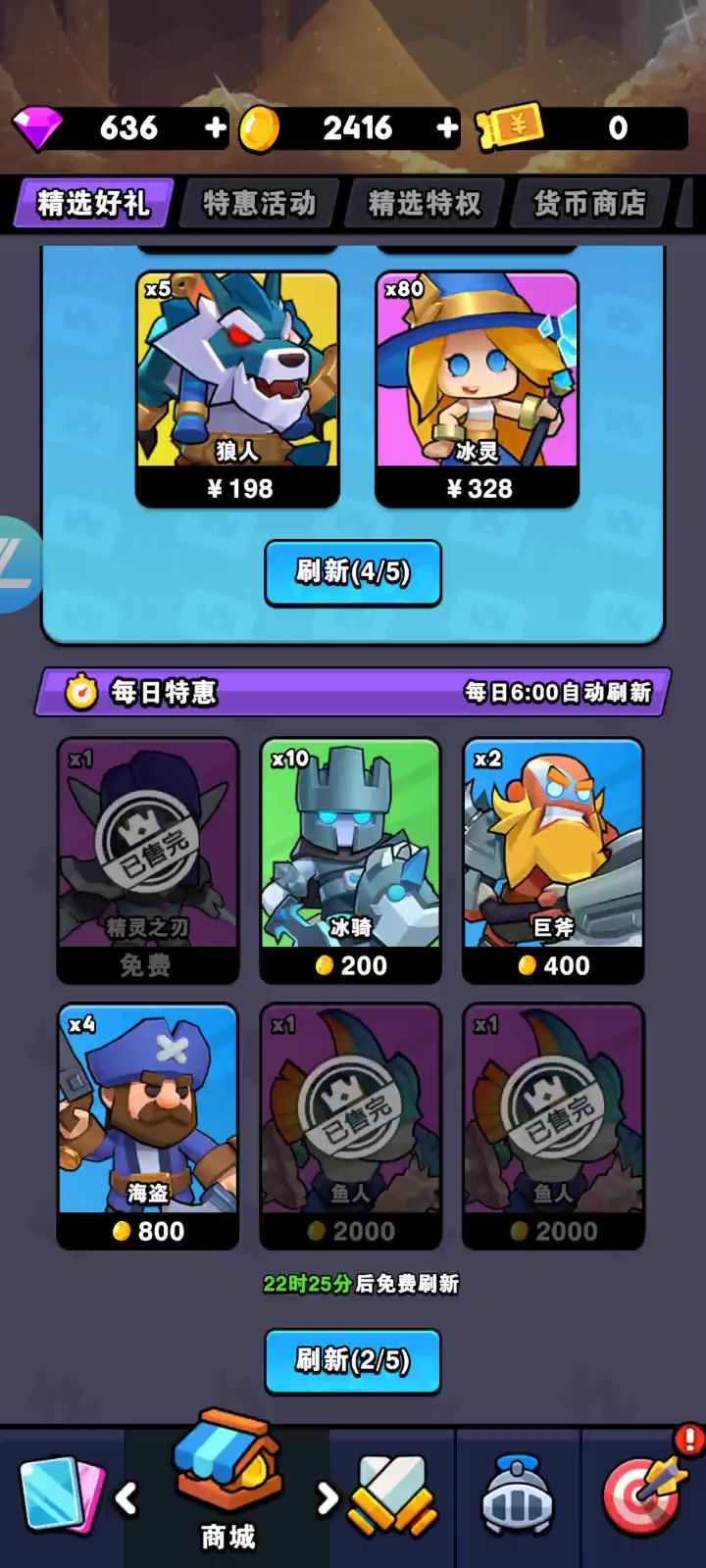Open the cards tab in bottom bar
Screen dimensions: 706x1568
coord(61,1495)
